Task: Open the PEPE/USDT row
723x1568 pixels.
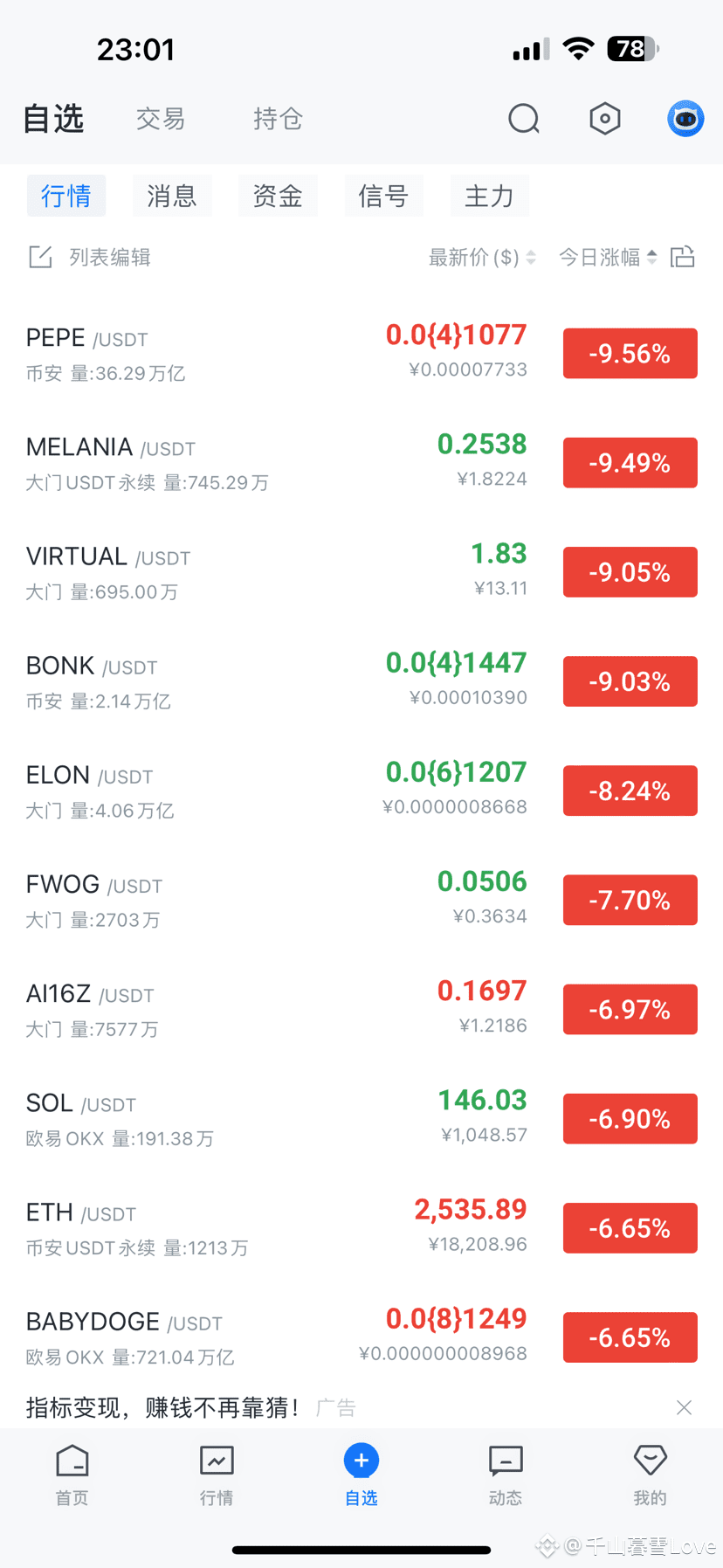Action: pyautogui.click(x=361, y=354)
